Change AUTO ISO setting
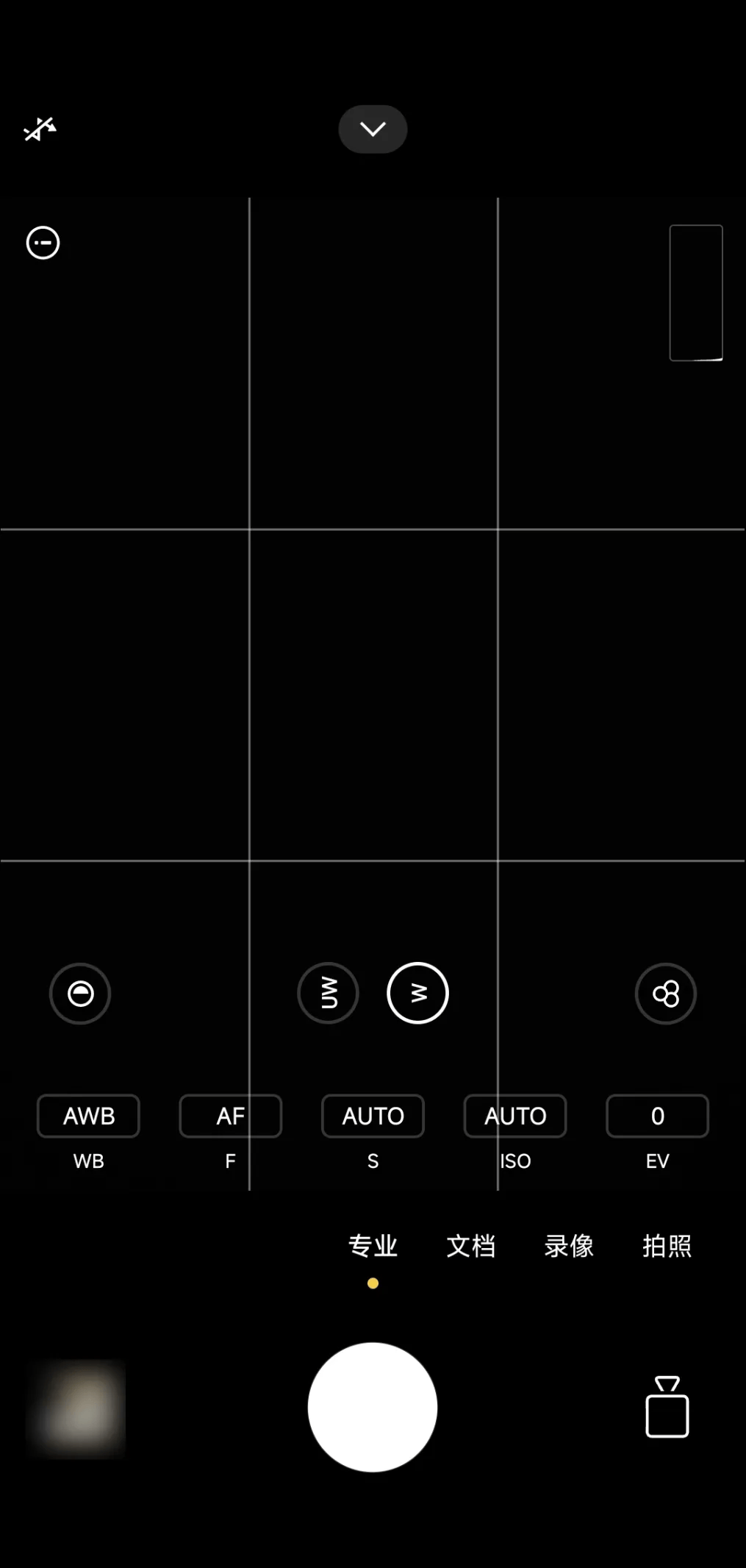The width and height of the screenshot is (746, 1568). click(515, 1116)
